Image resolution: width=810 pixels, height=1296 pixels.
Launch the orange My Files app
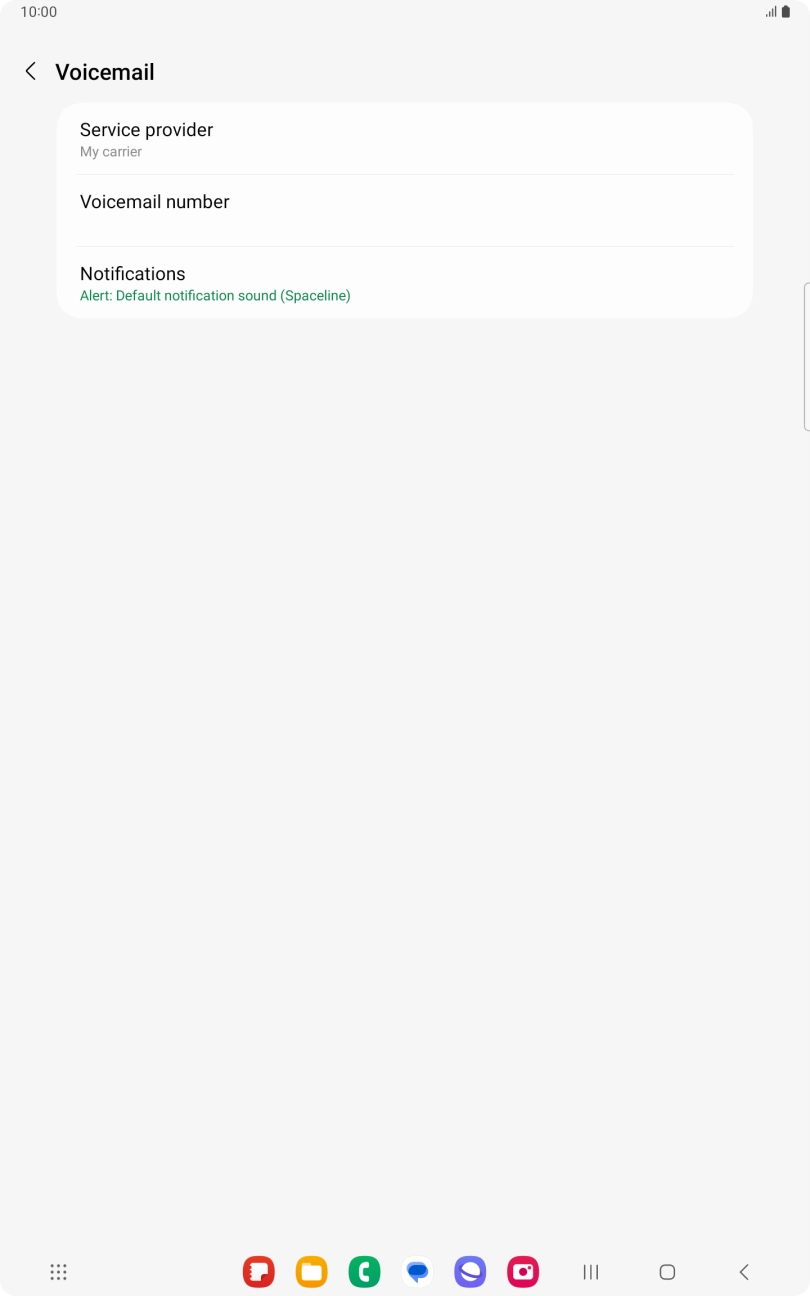pos(312,1272)
